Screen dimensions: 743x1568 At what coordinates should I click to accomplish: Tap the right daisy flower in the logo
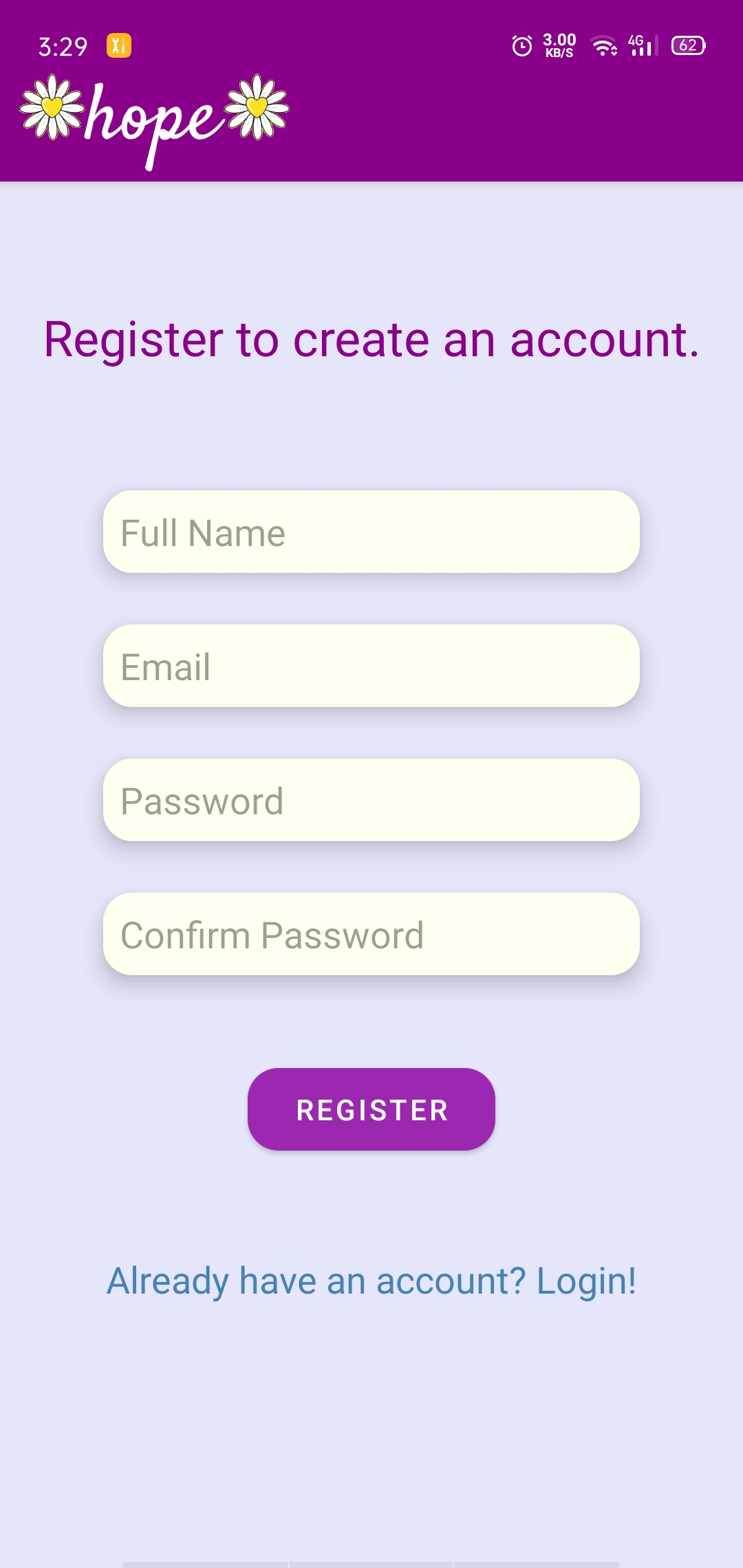pos(256,109)
